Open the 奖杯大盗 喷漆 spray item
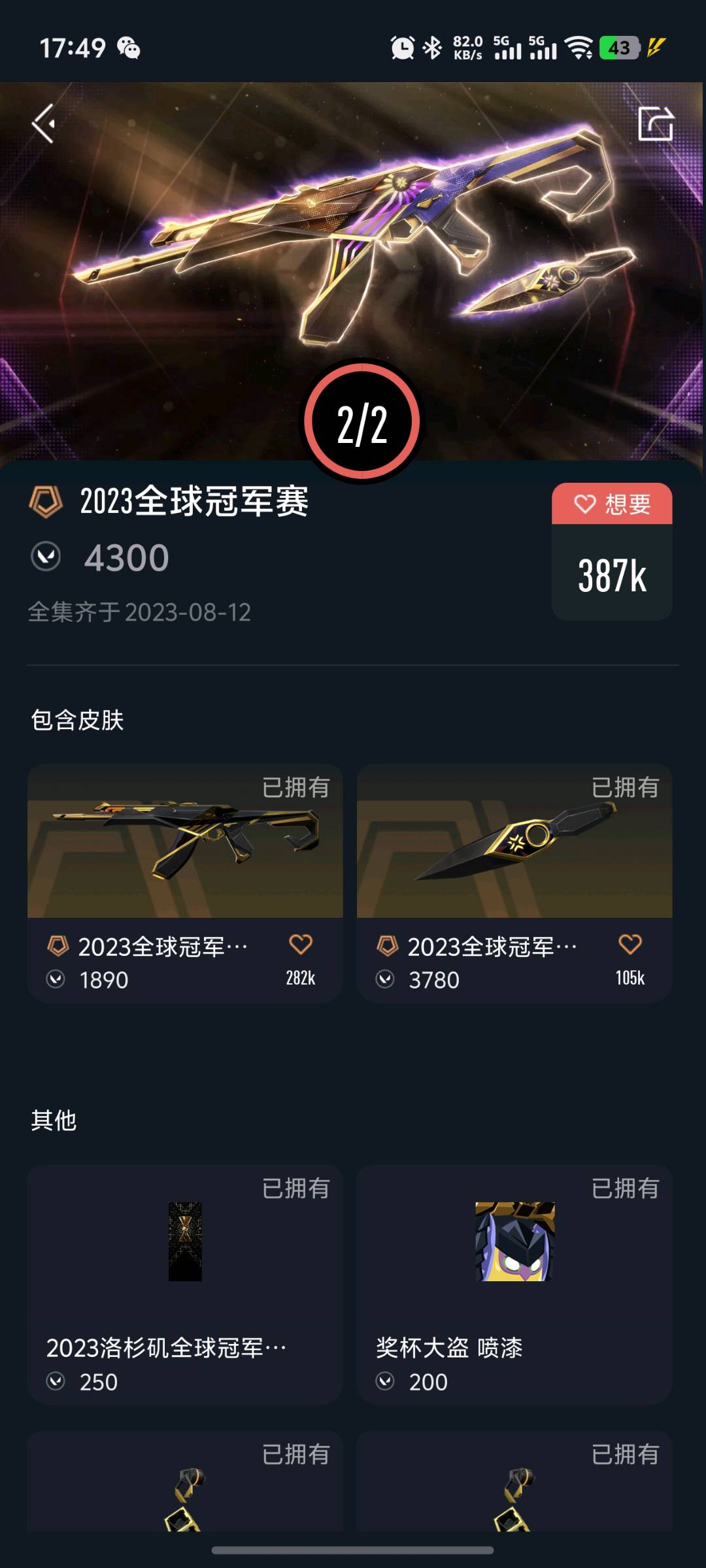 pos(514,1284)
